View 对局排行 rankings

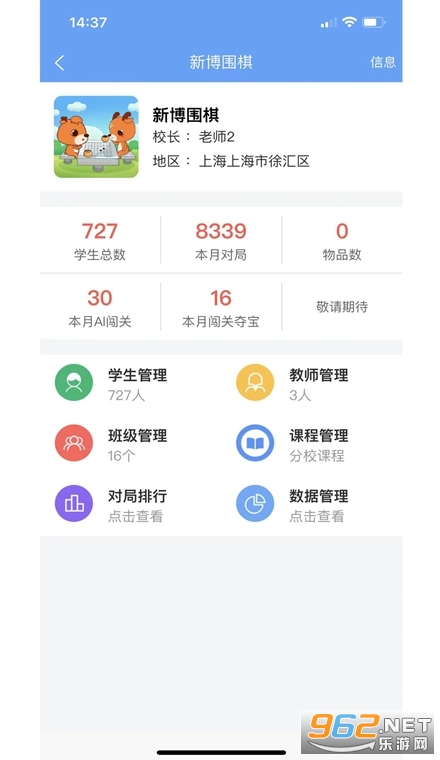pyautogui.click(x=111, y=504)
